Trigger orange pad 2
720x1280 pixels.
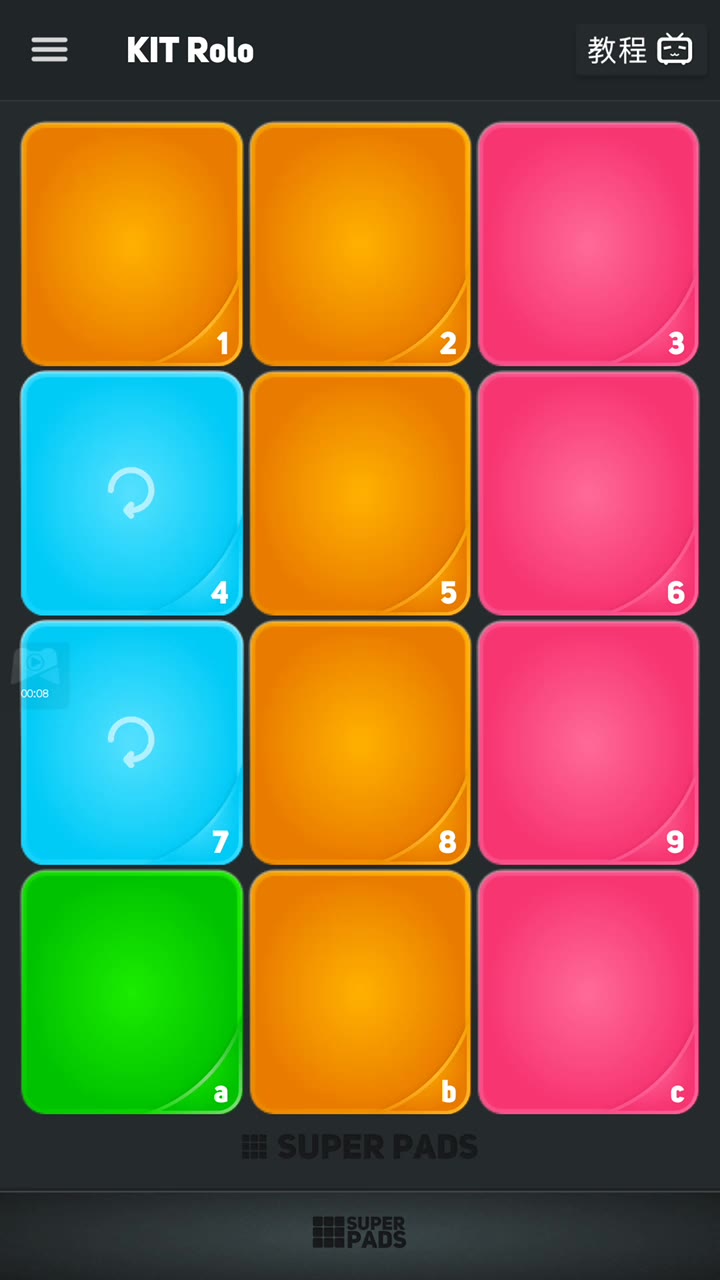pos(360,244)
